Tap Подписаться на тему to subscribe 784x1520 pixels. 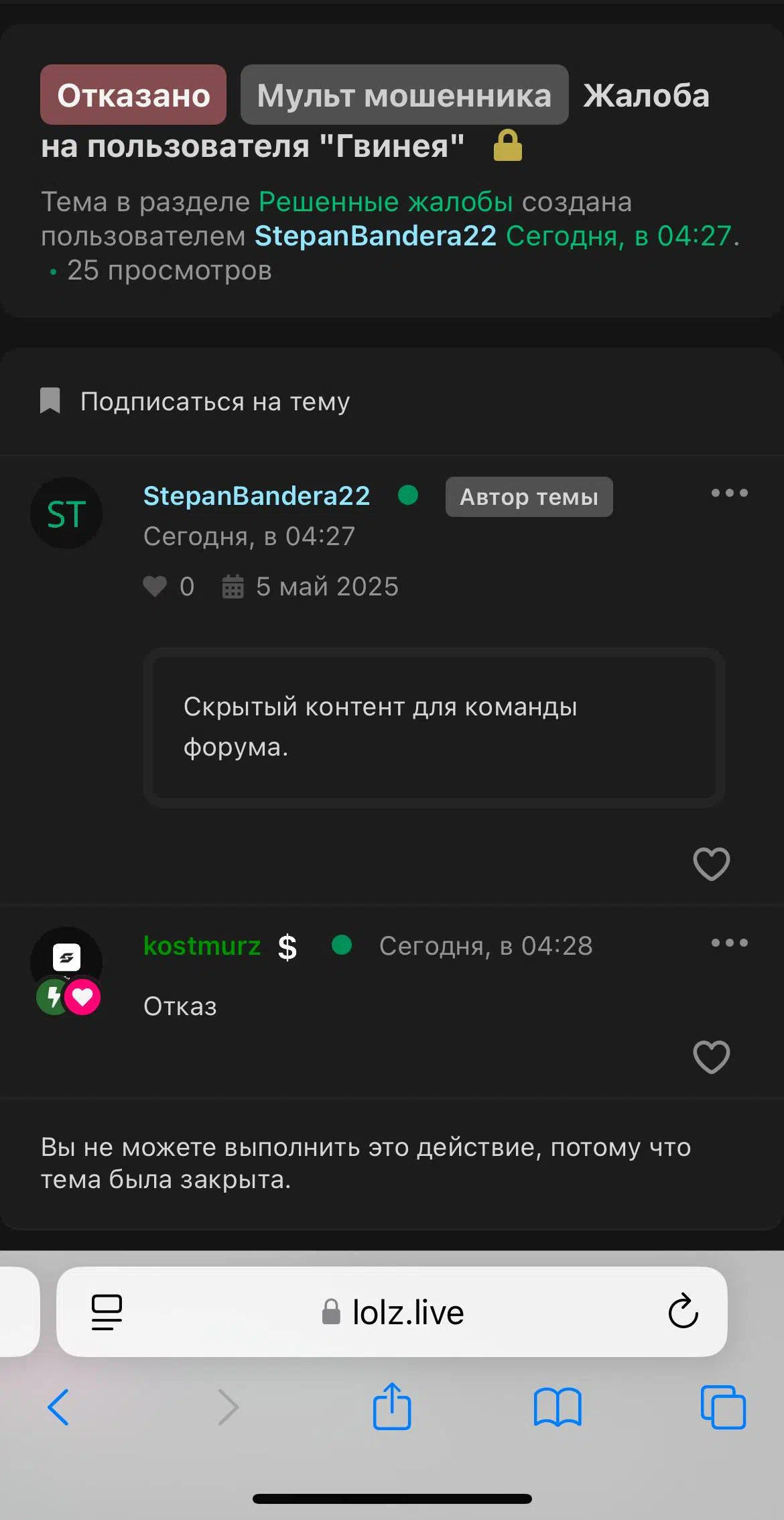click(194, 401)
